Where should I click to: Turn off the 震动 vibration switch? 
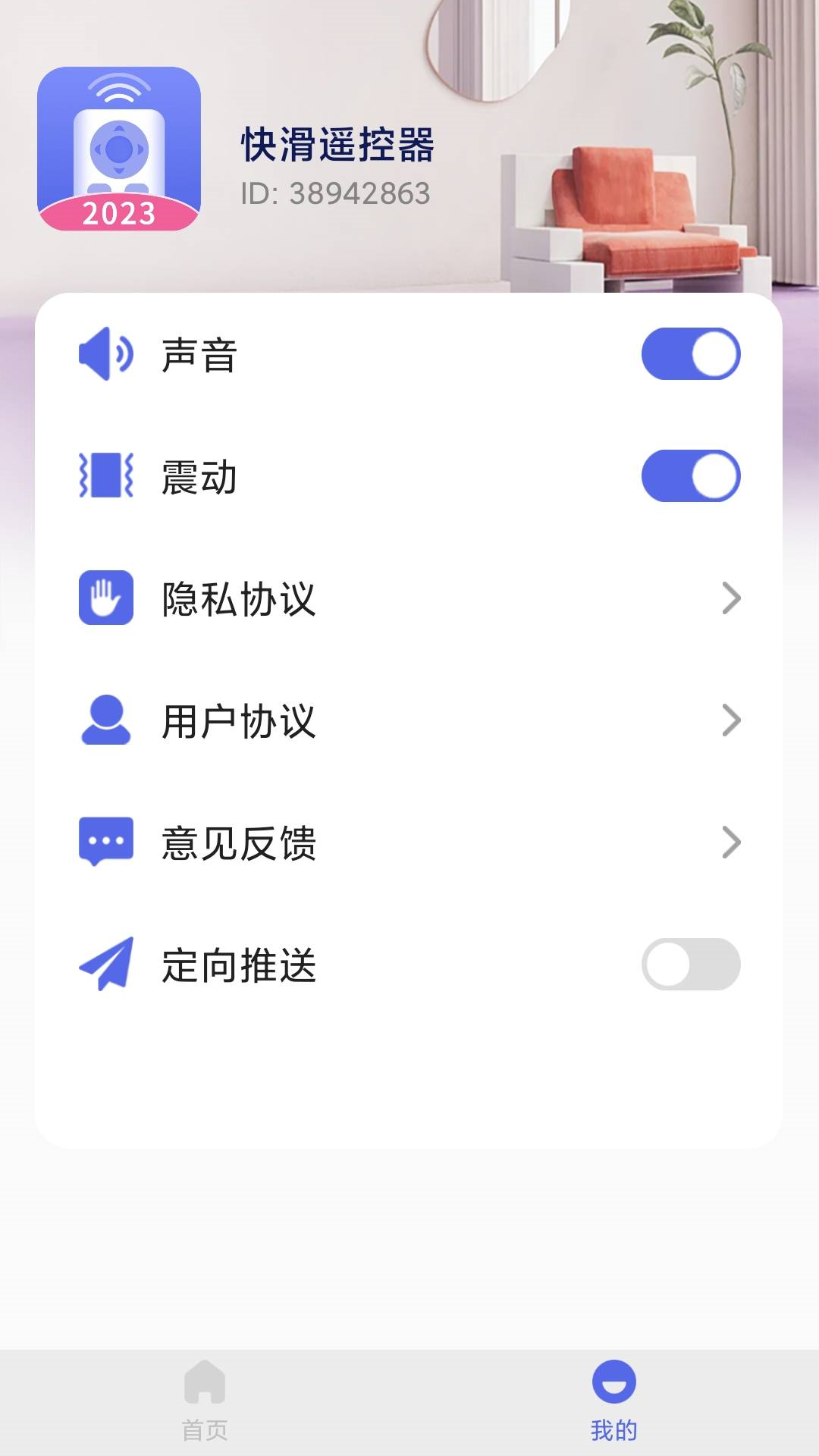click(690, 477)
